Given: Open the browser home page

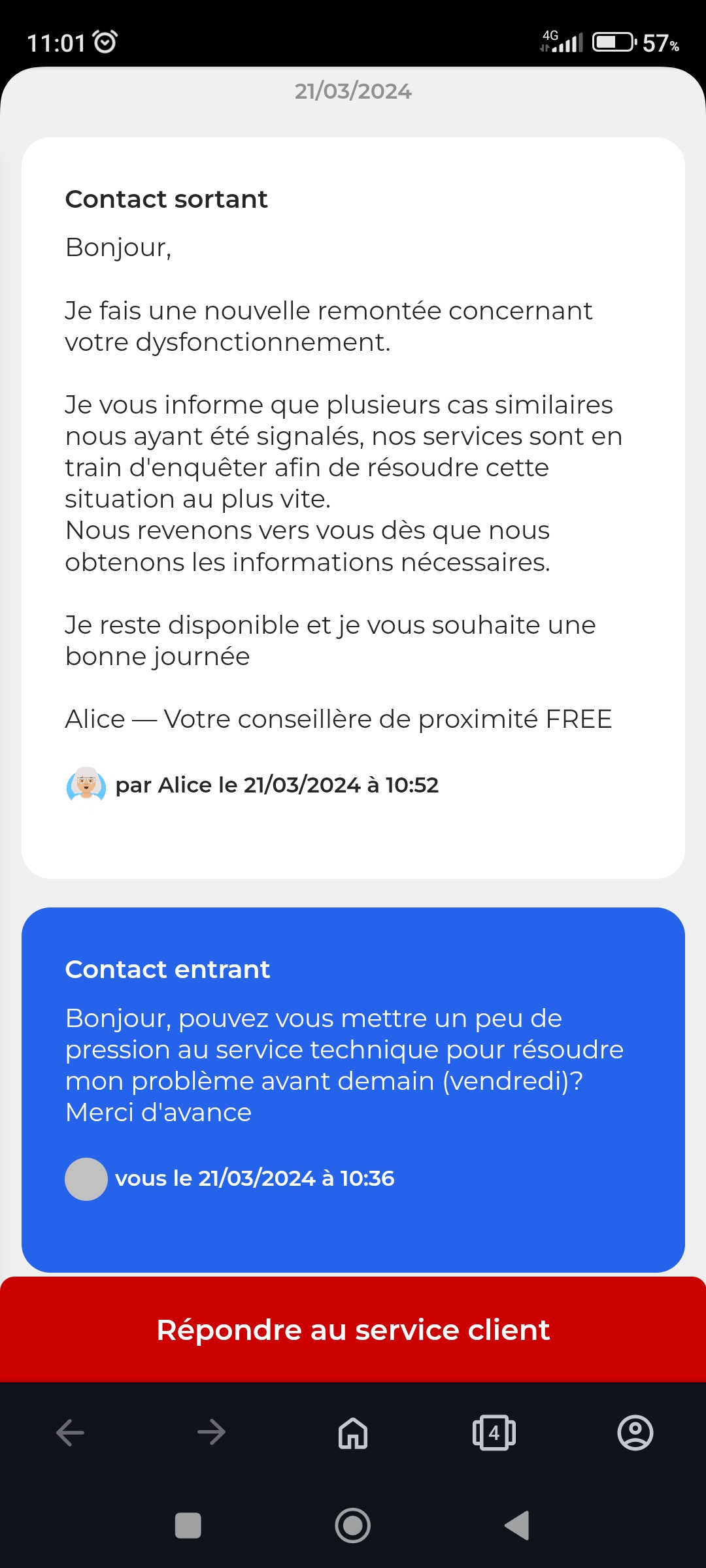Looking at the screenshot, I should 353,1433.
